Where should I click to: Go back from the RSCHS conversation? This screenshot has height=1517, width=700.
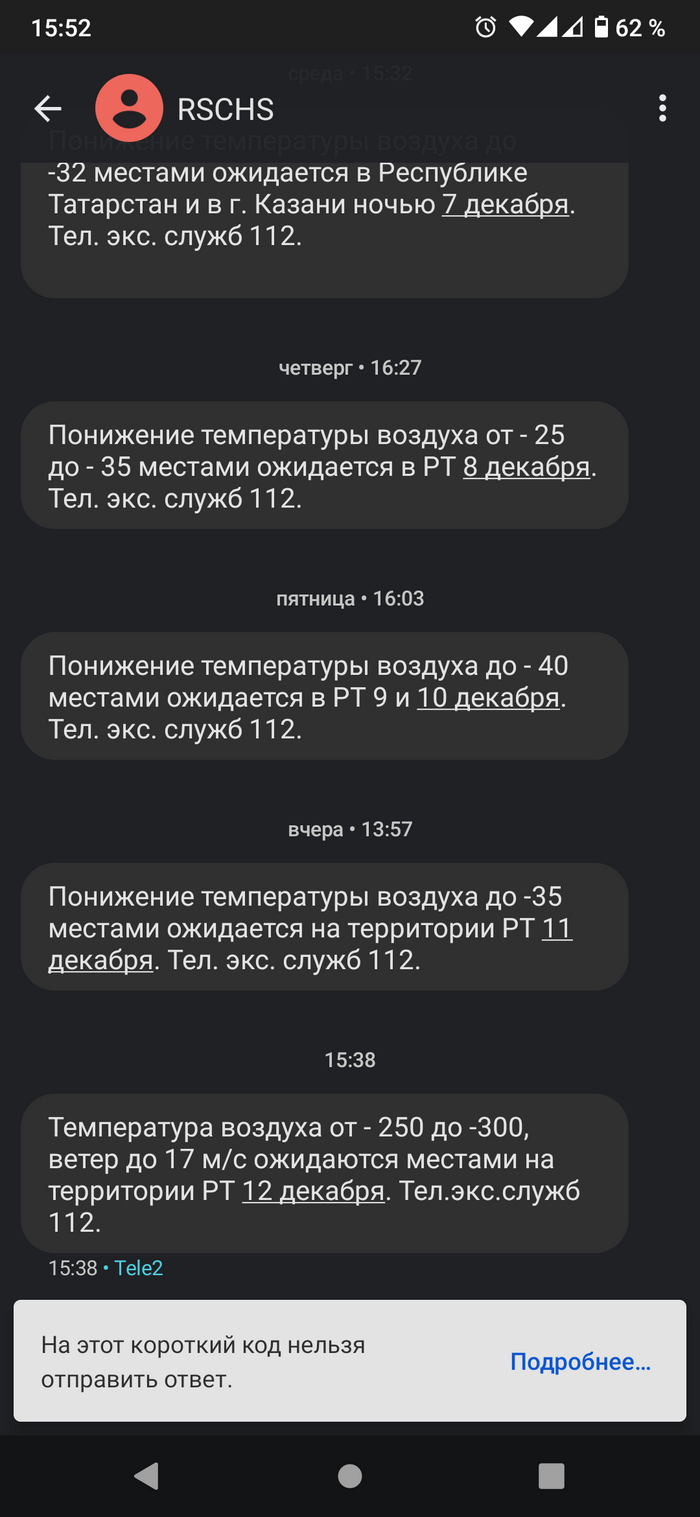47,108
